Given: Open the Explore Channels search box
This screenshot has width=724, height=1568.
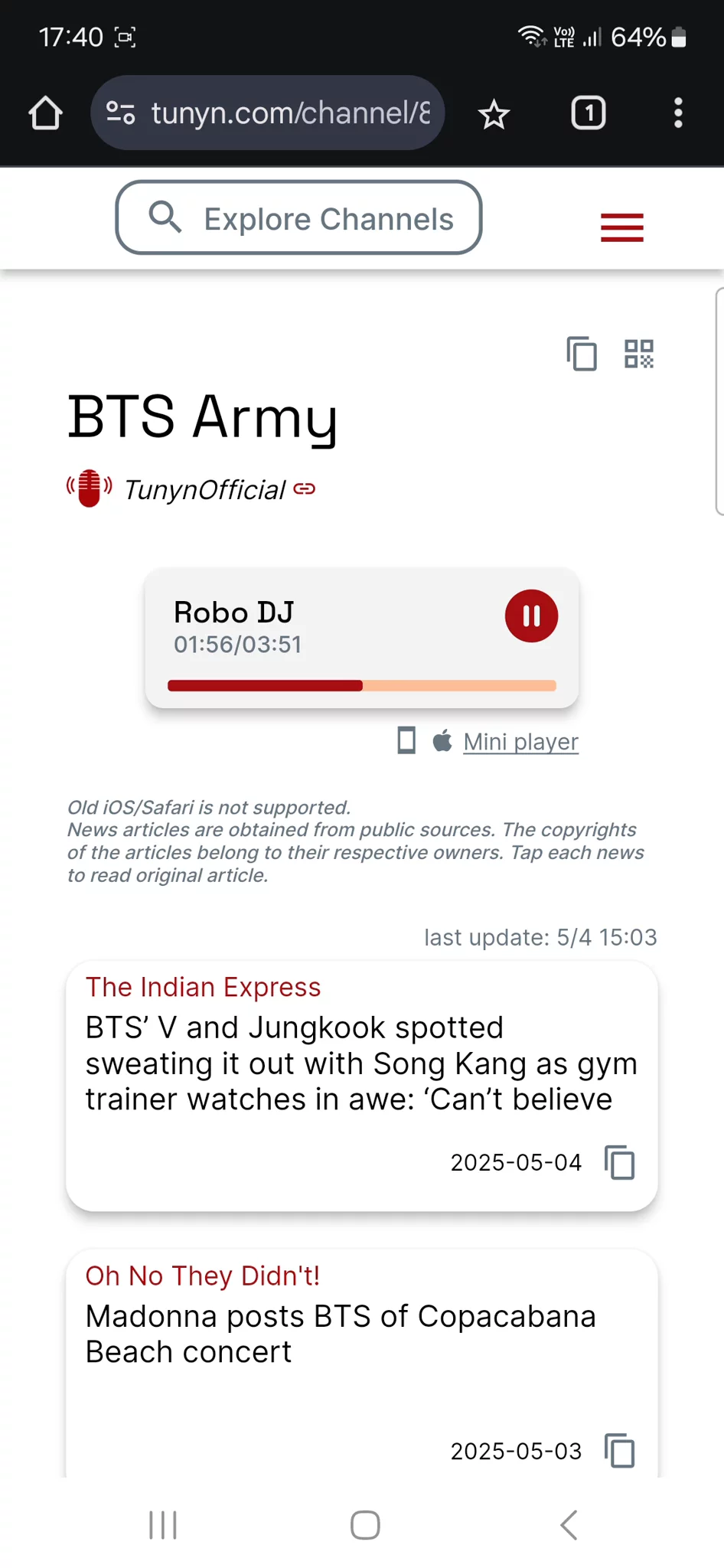Looking at the screenshot, I should click(298, 218).
